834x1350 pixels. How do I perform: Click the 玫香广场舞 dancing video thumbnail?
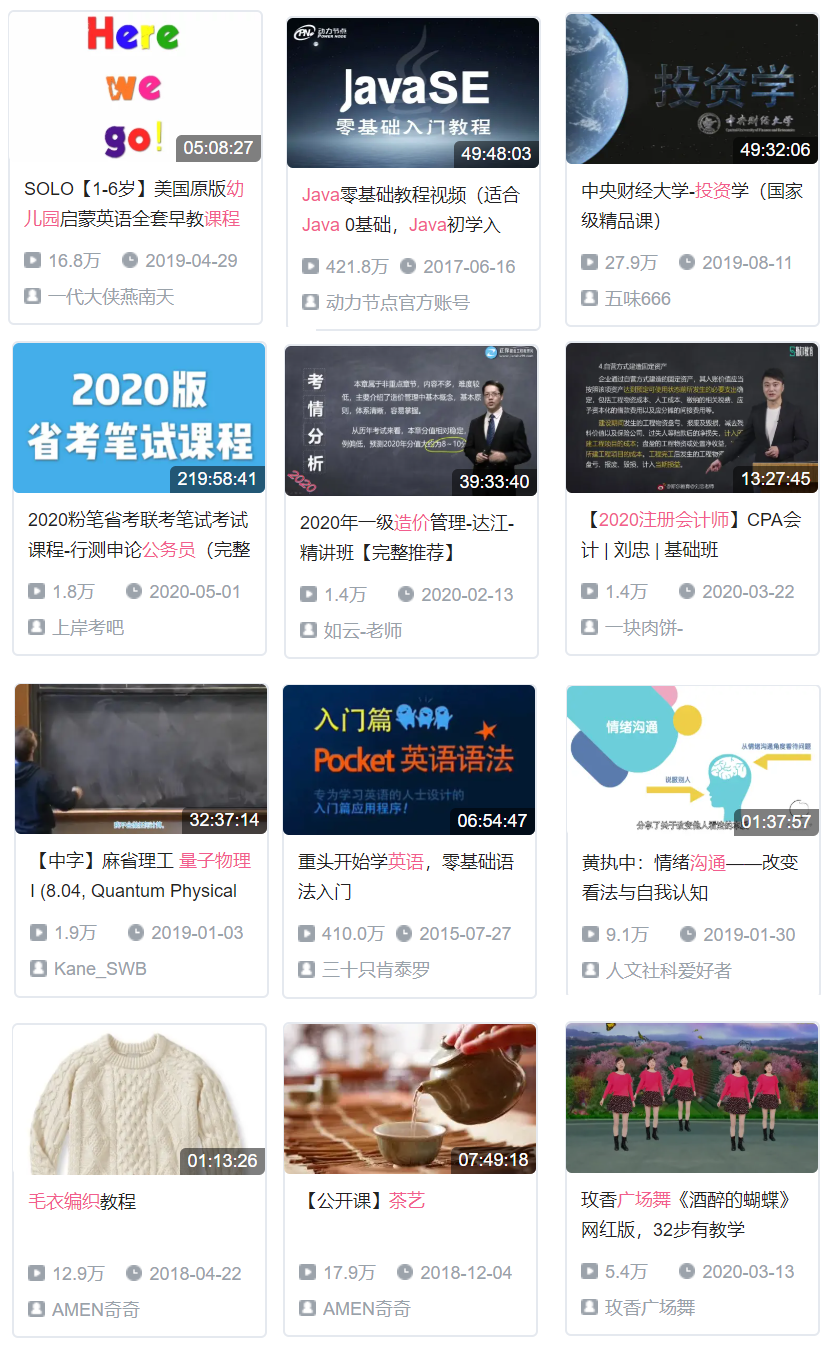[691, 1098]
